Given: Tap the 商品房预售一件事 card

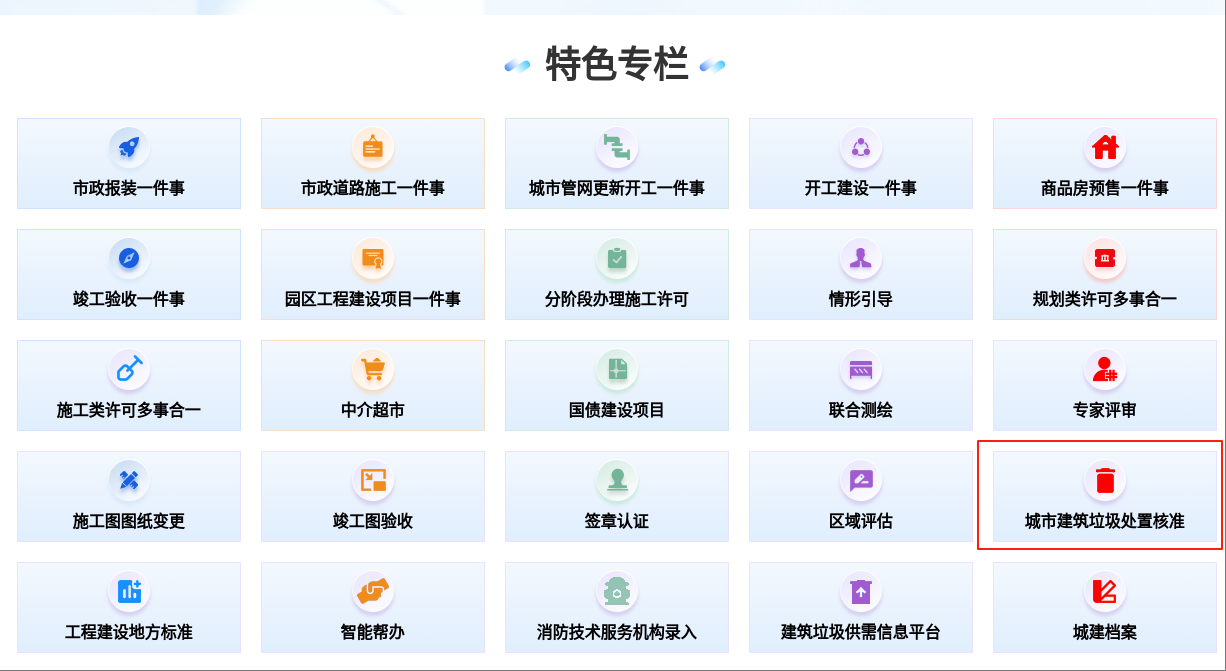Looking at the screenshot, I should (x=1105, y=164).
